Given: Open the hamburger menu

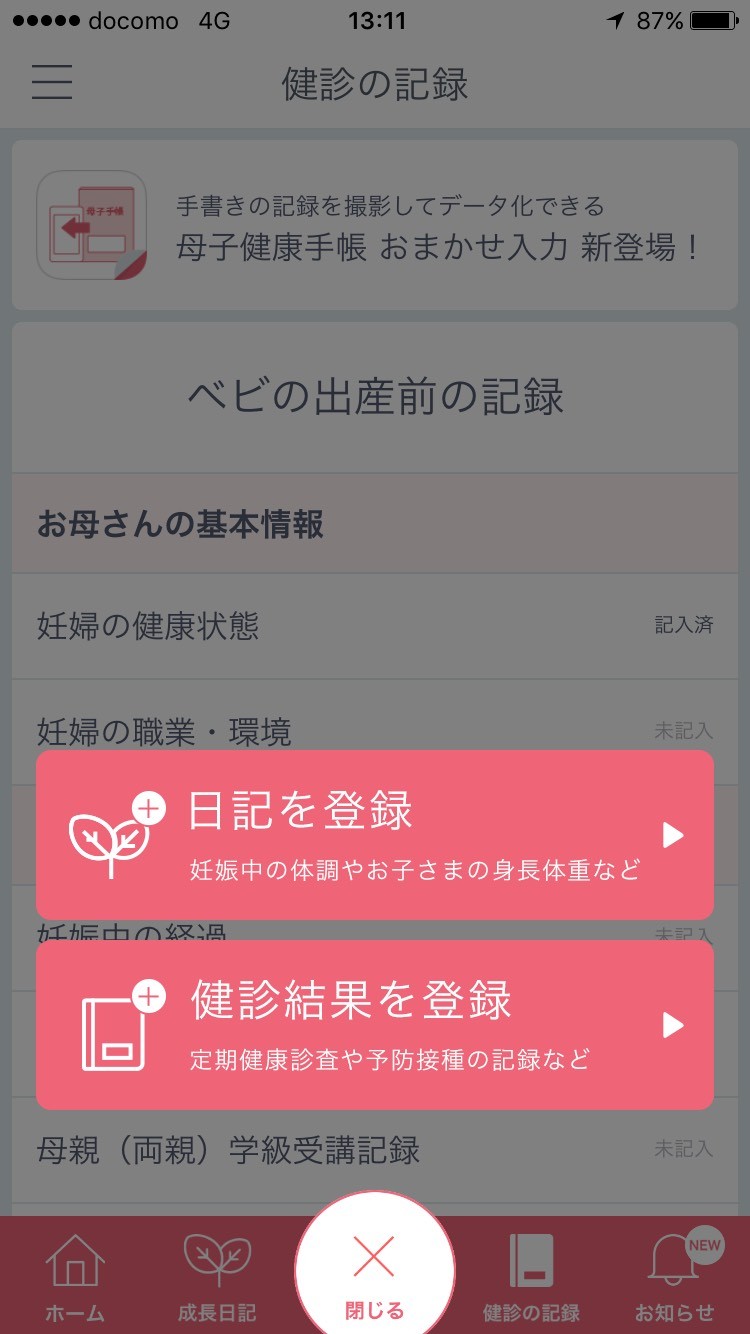Looking at the screenshot, I should click(x=52, y=82).
